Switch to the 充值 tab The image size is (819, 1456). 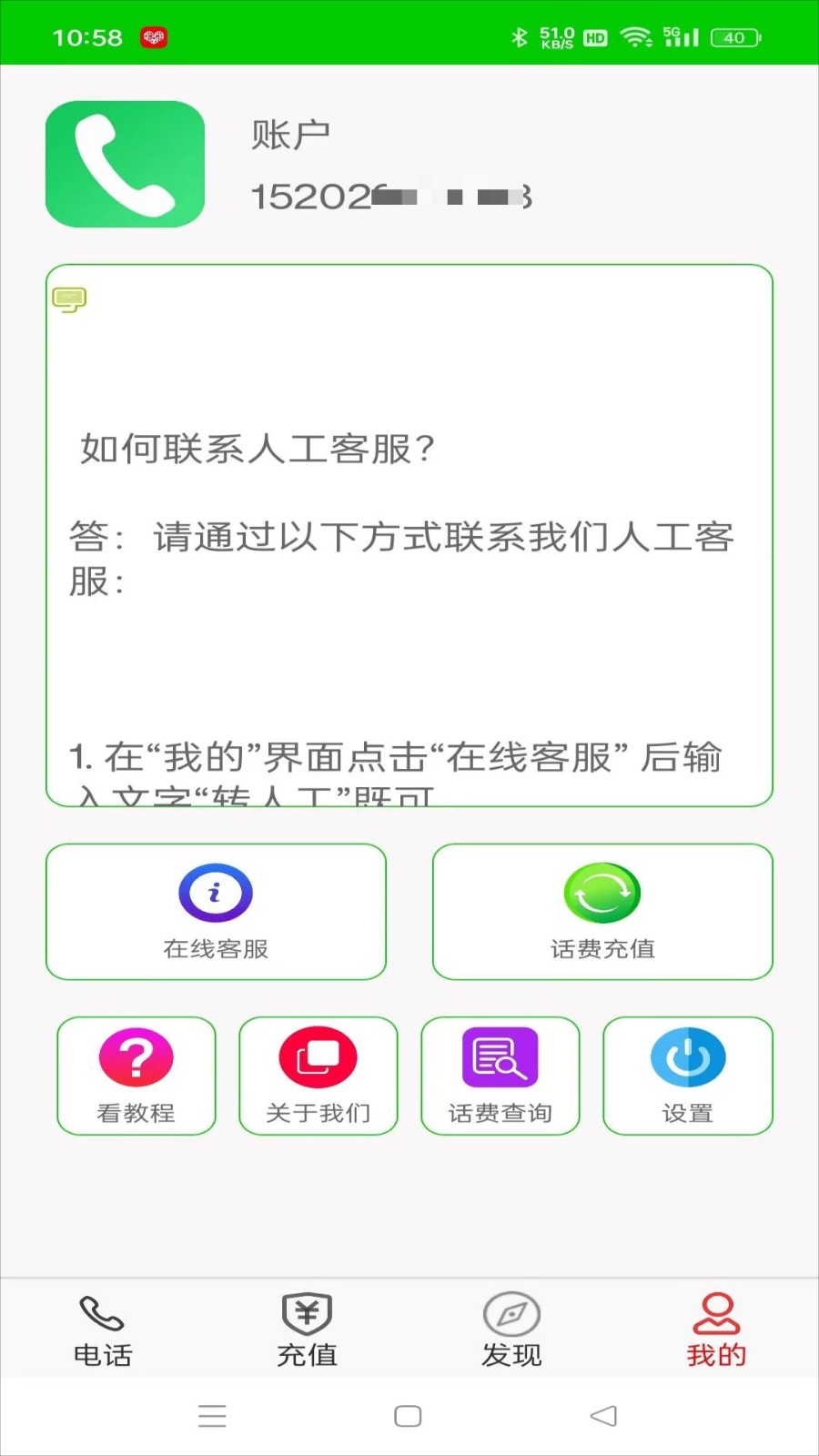(308, 1331)
